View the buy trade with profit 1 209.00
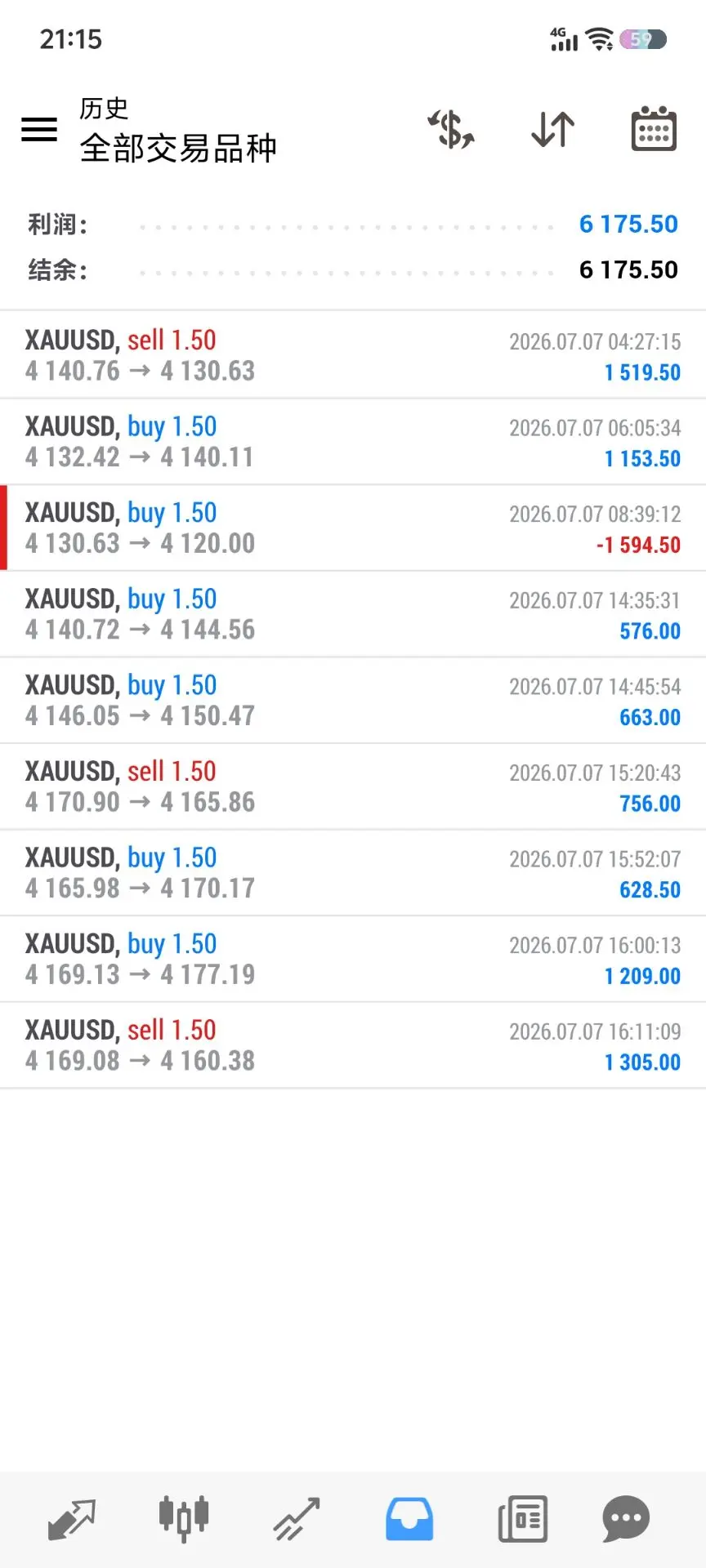 coord(353,959)
